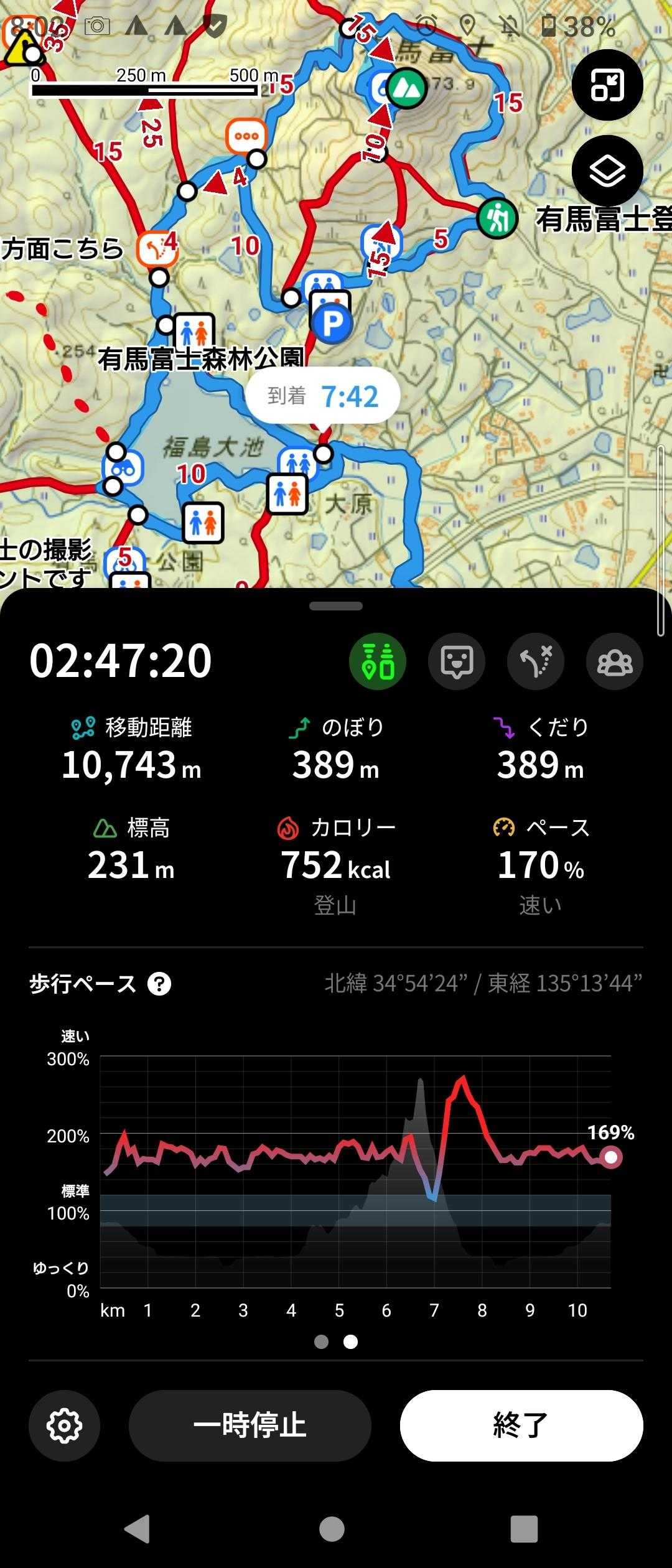The image size is (672, 1568).
Task: Switch to the first chart page dot
Action: [321, 1342]
